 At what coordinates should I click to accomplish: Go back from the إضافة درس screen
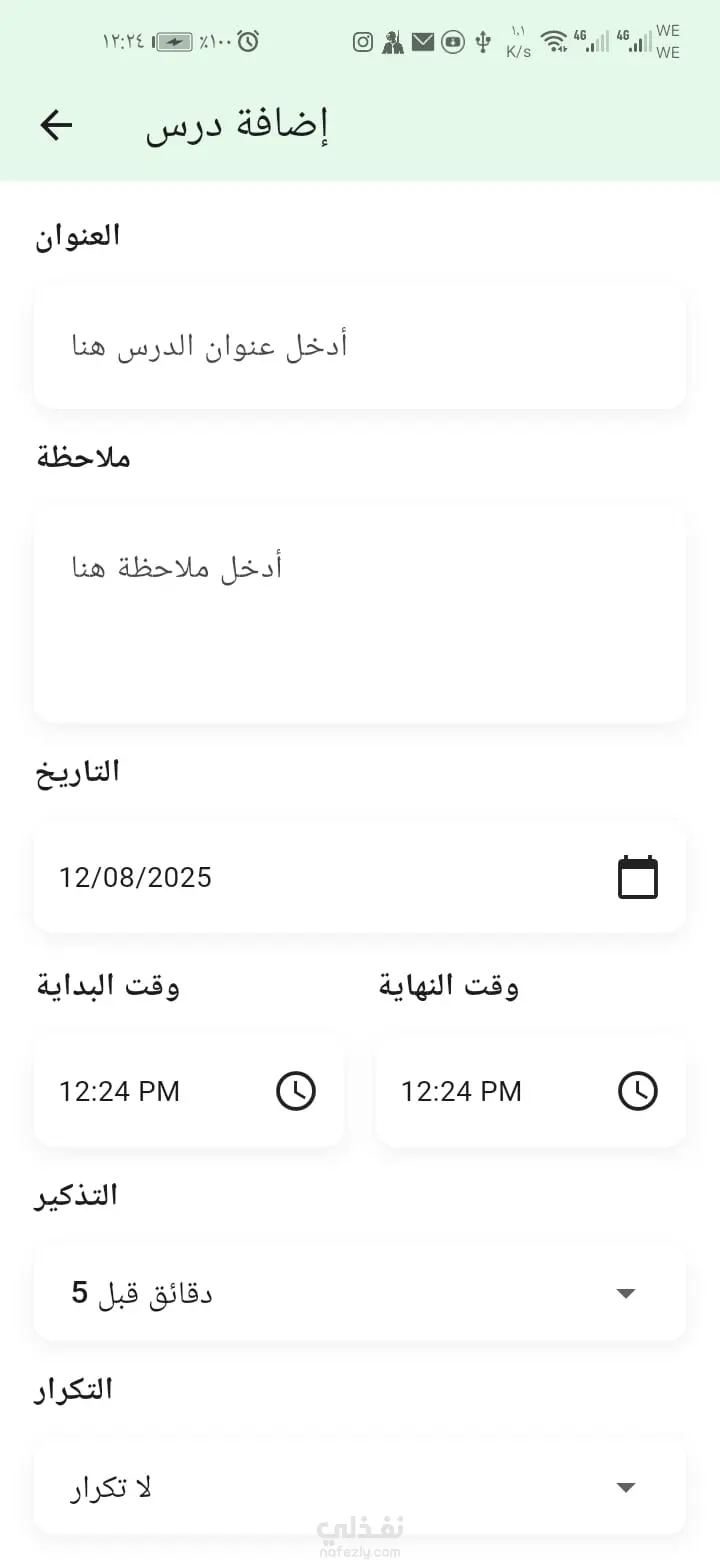point(56,125)
